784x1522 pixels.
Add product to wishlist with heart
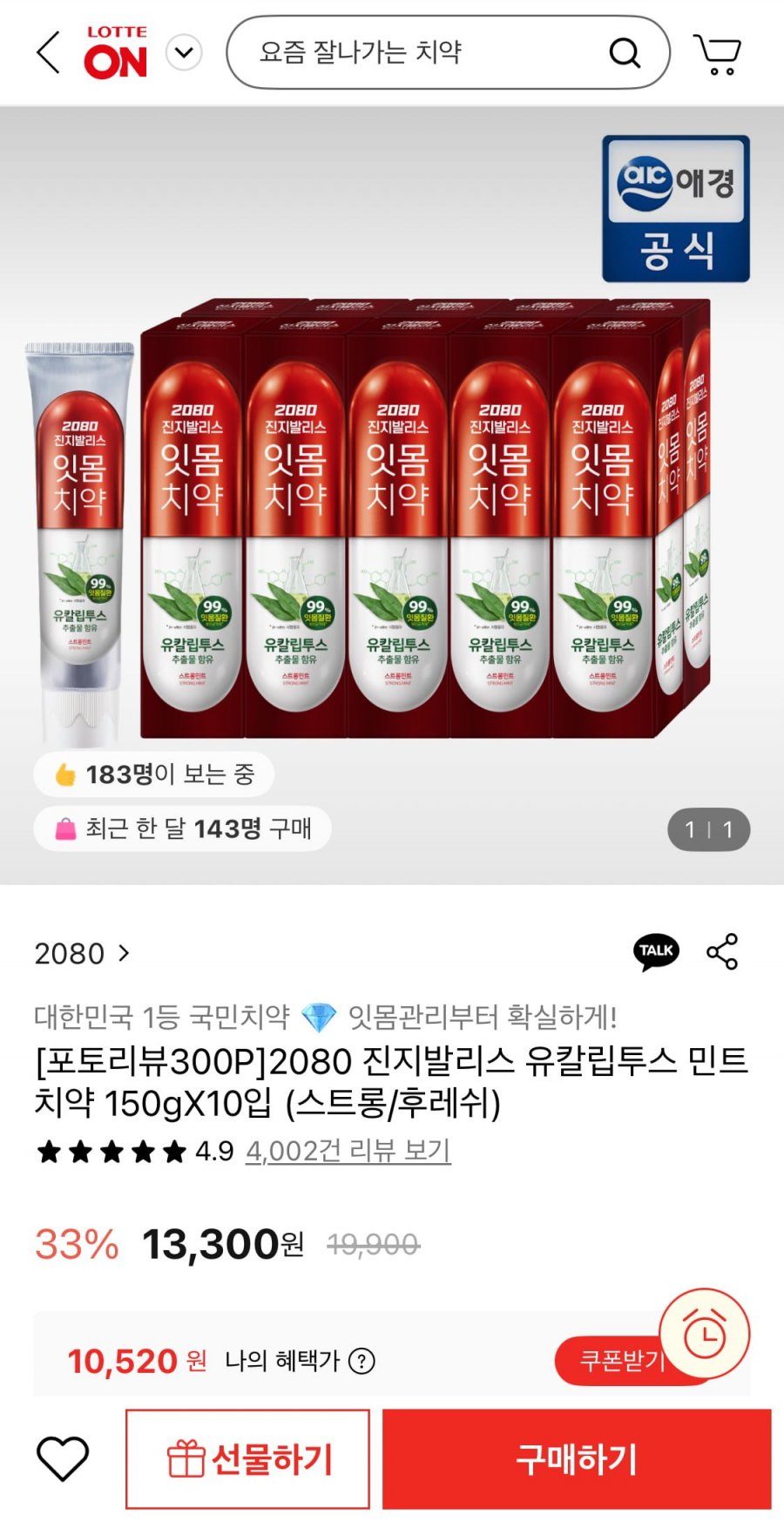tap(63, 1458)
